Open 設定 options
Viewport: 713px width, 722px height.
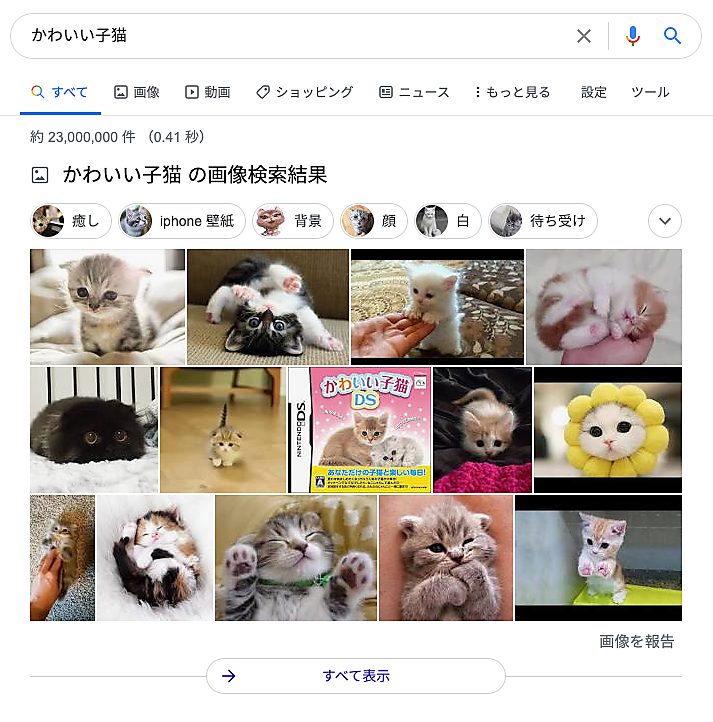tap(594, 92)
